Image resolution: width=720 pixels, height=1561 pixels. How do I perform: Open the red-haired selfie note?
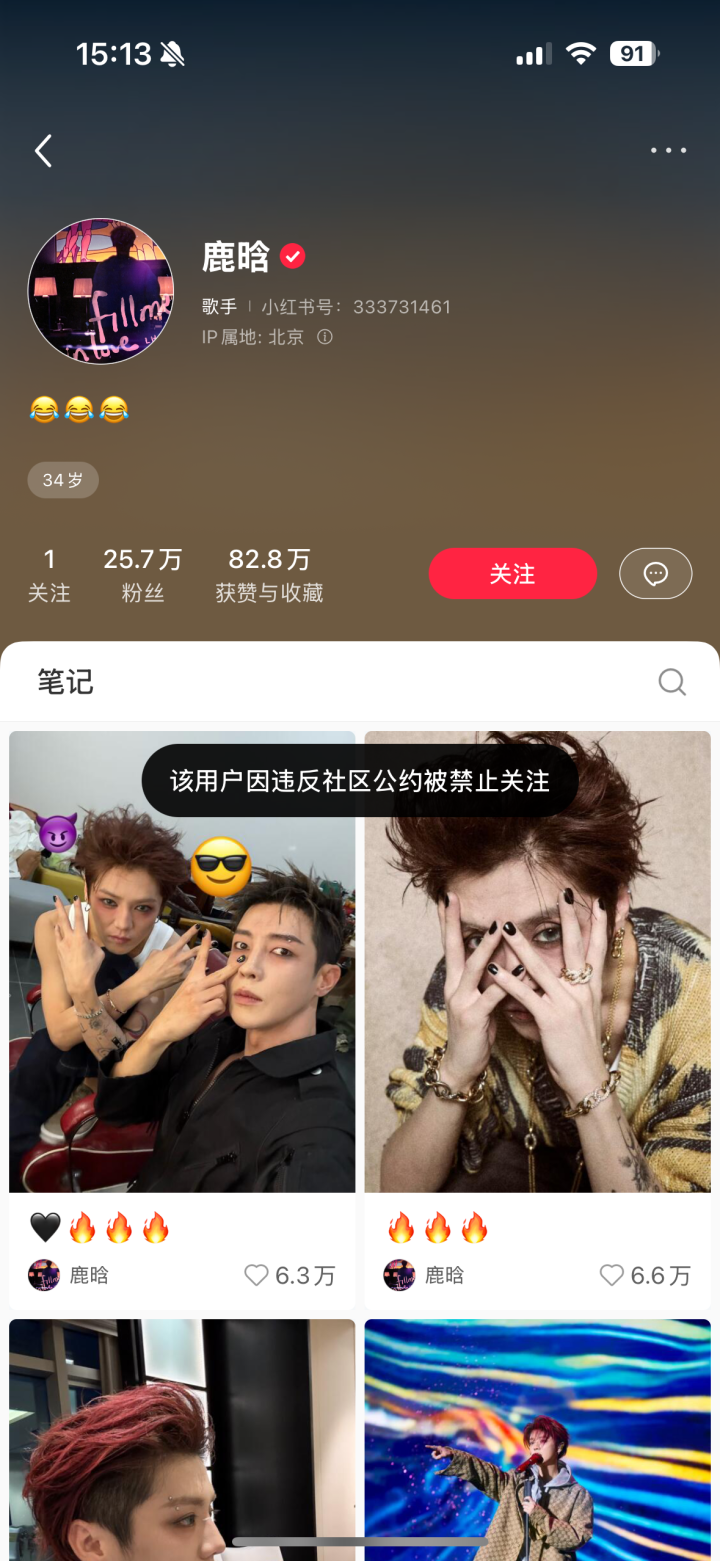[x=182, y=1440]
